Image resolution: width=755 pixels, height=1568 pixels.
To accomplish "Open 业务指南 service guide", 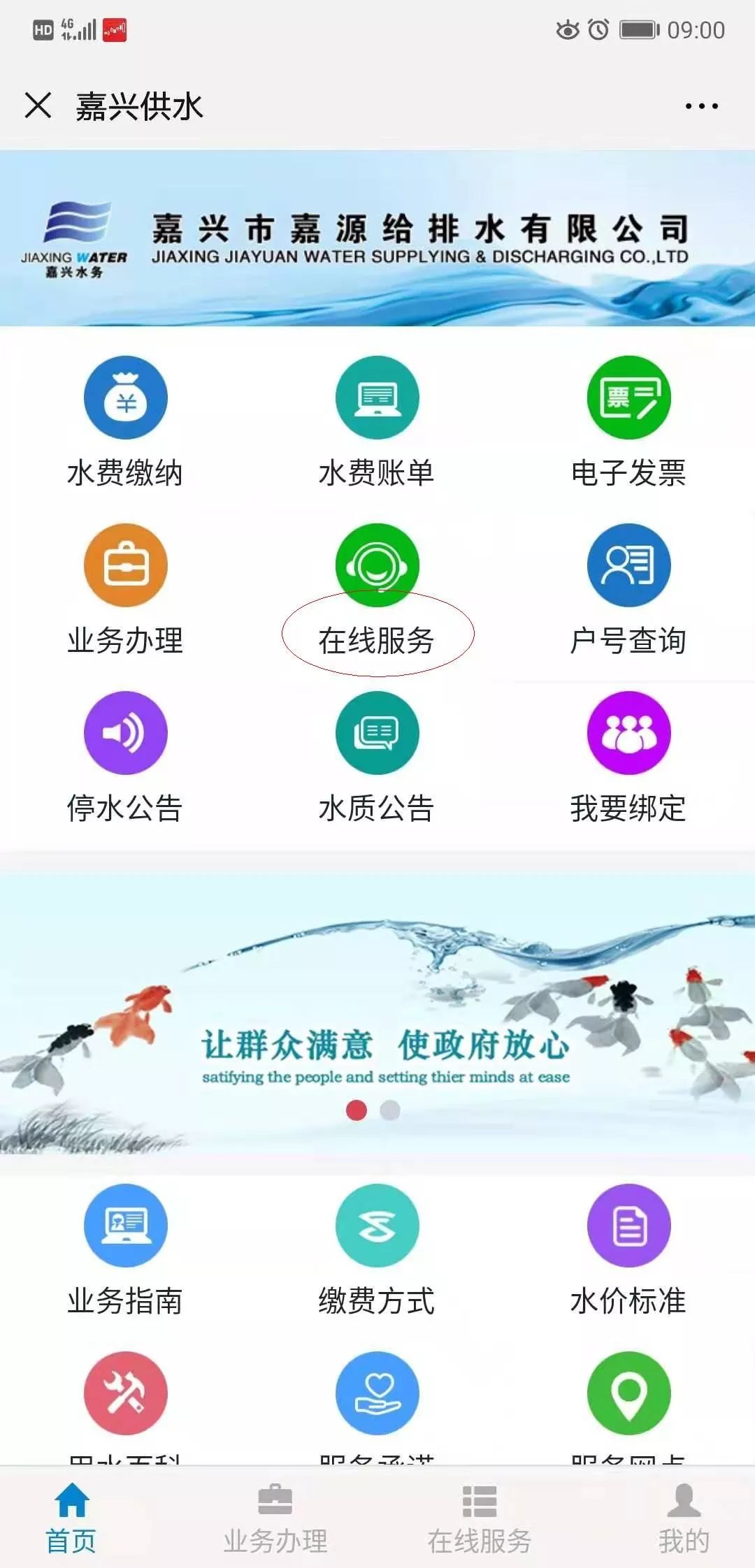I will point(126,1226).
